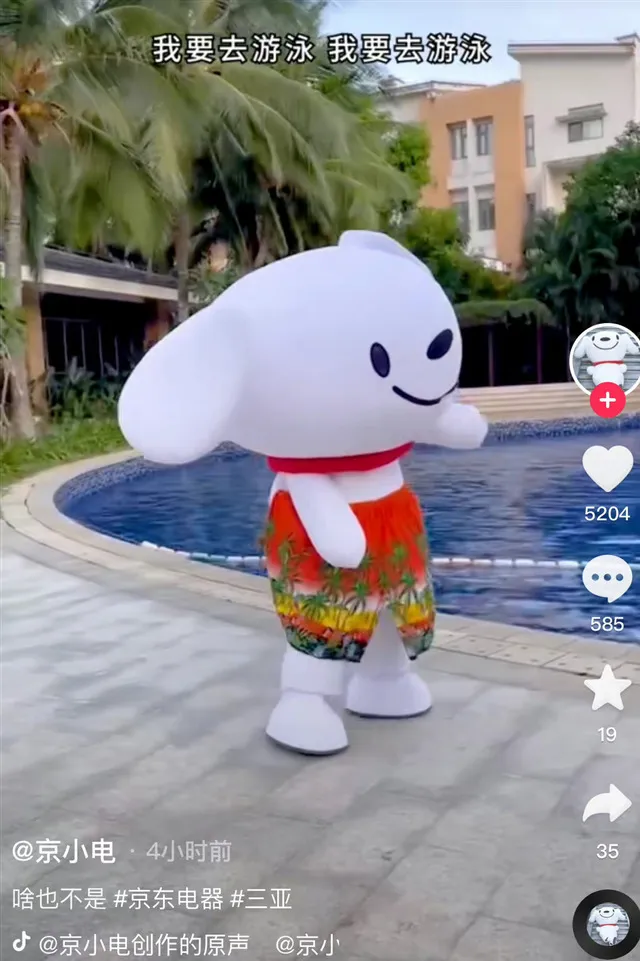Open the spinning music disc

pos(607,924)
